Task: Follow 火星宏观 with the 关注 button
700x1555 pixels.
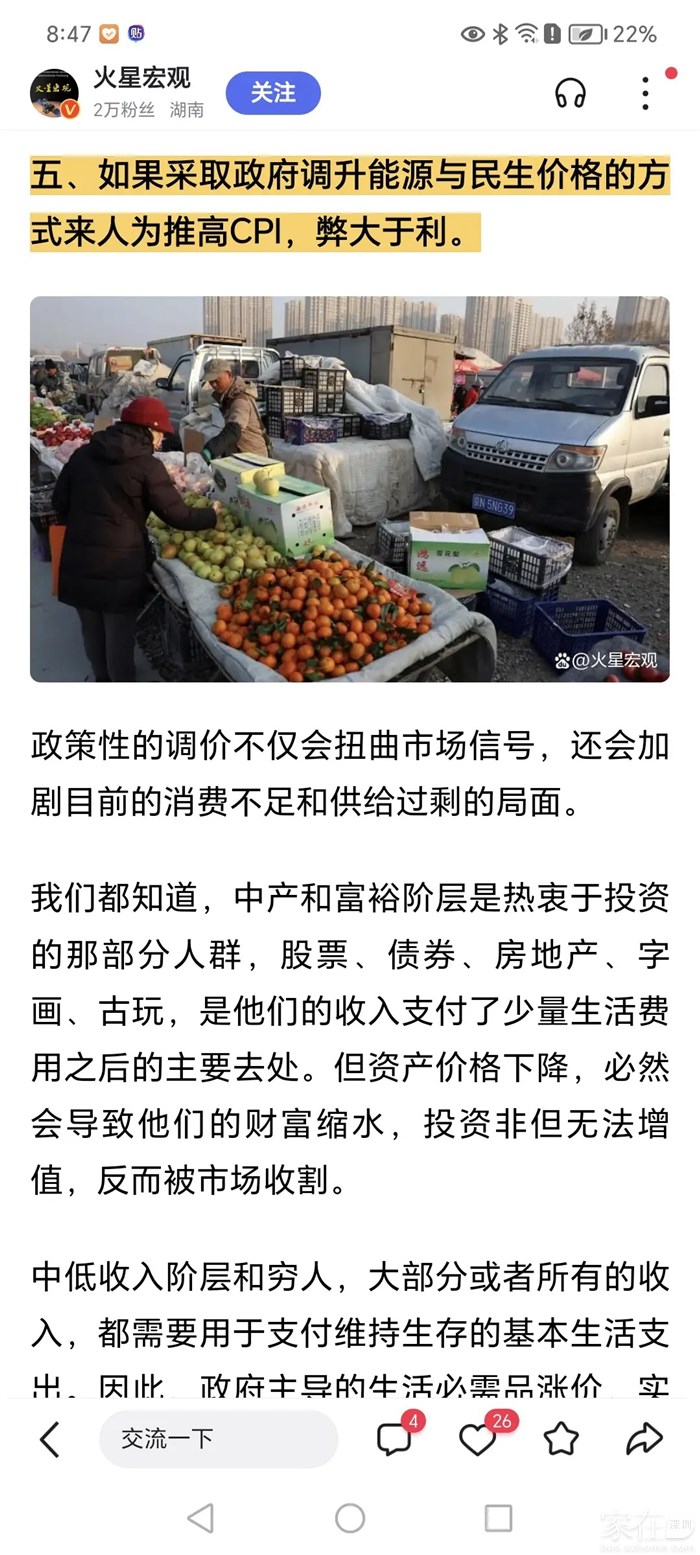Action: click(273, 93)
